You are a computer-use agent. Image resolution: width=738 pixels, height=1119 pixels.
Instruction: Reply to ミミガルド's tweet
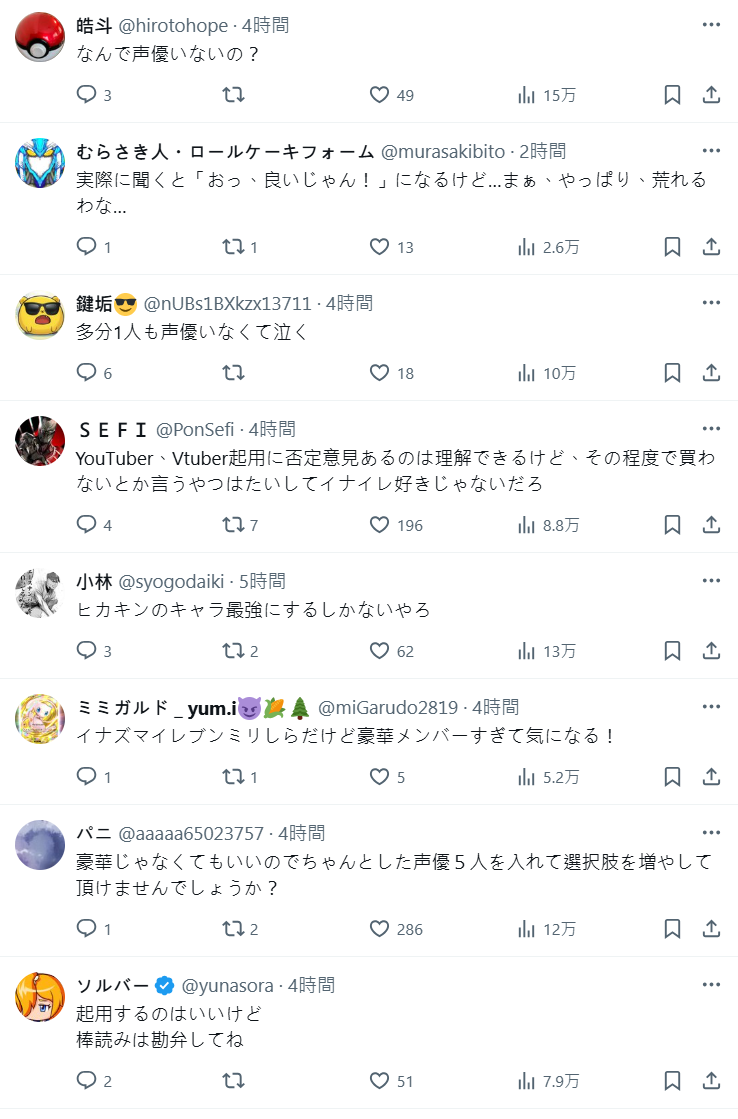(87, 777)
